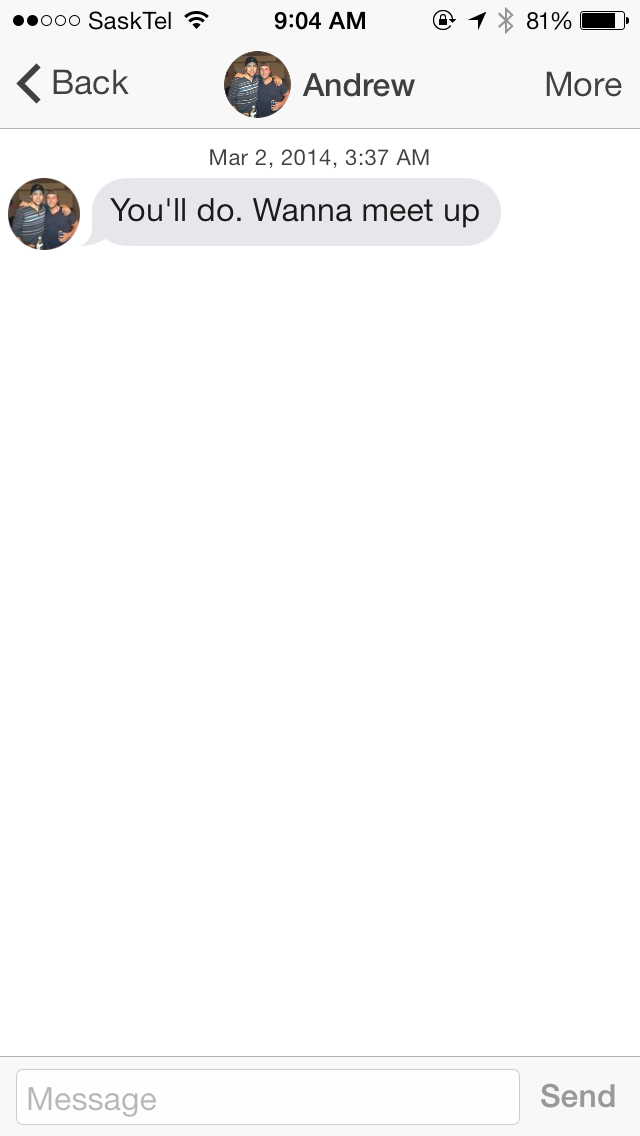Image resolution: width=640 pixels, height=1136 pixels.
Task: Open Andrew's profile from the header photo
Action: tap(257, 84)
